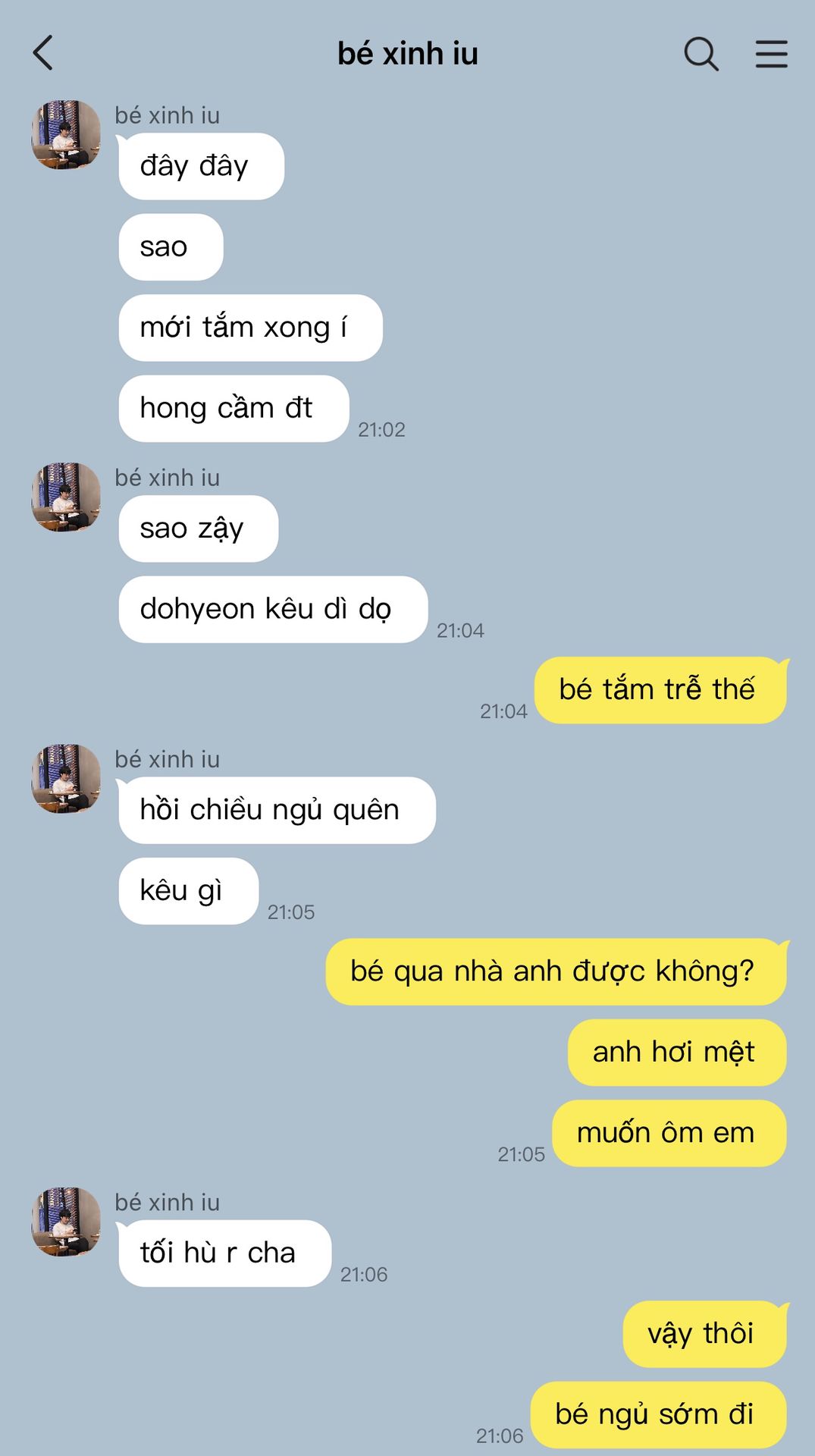Image resolution: width=815 pixels, height=1456 pixels.
Task: Open the chat room menu
Action: point(771,54)
